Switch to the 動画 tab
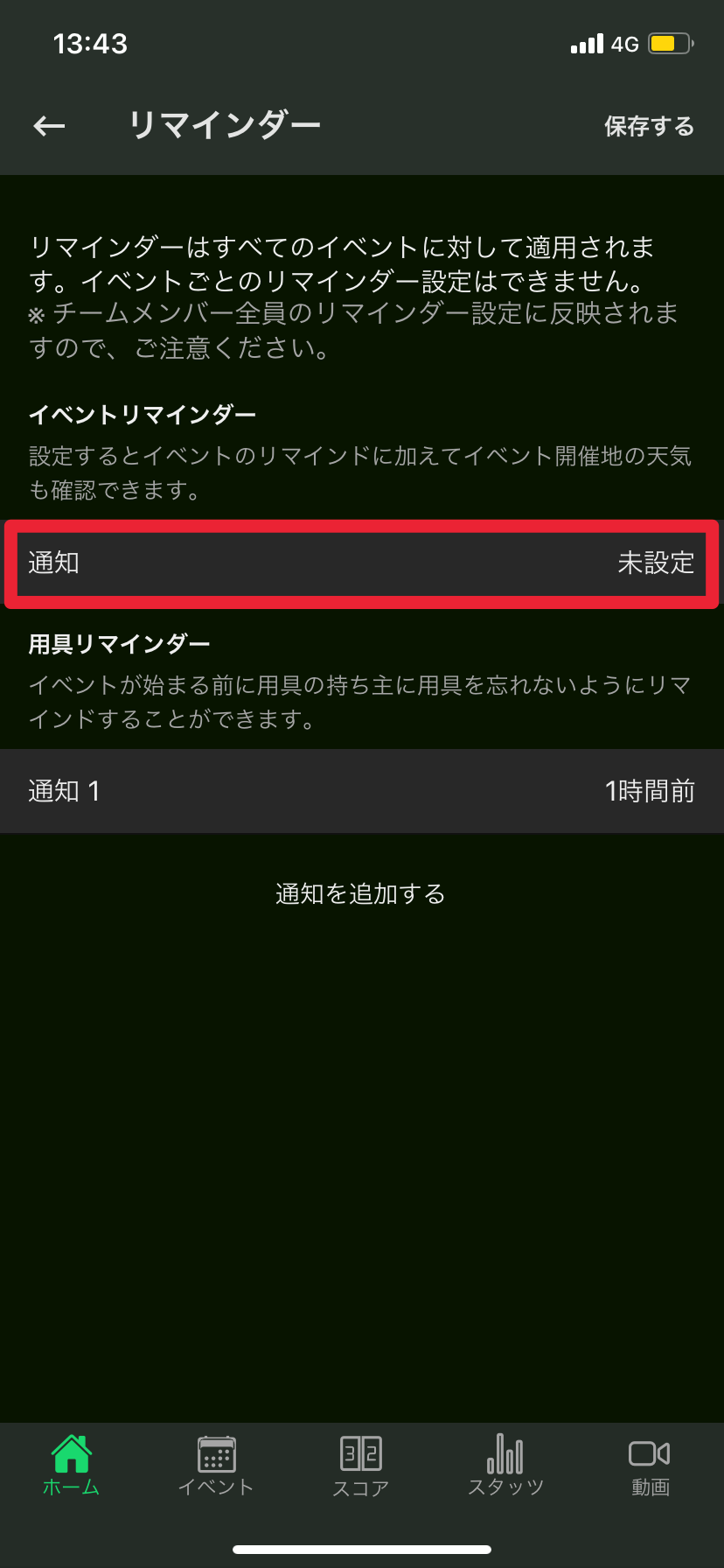This screenshot has height=1568, width=724. pyautogui.click(x=650, y=1466)
